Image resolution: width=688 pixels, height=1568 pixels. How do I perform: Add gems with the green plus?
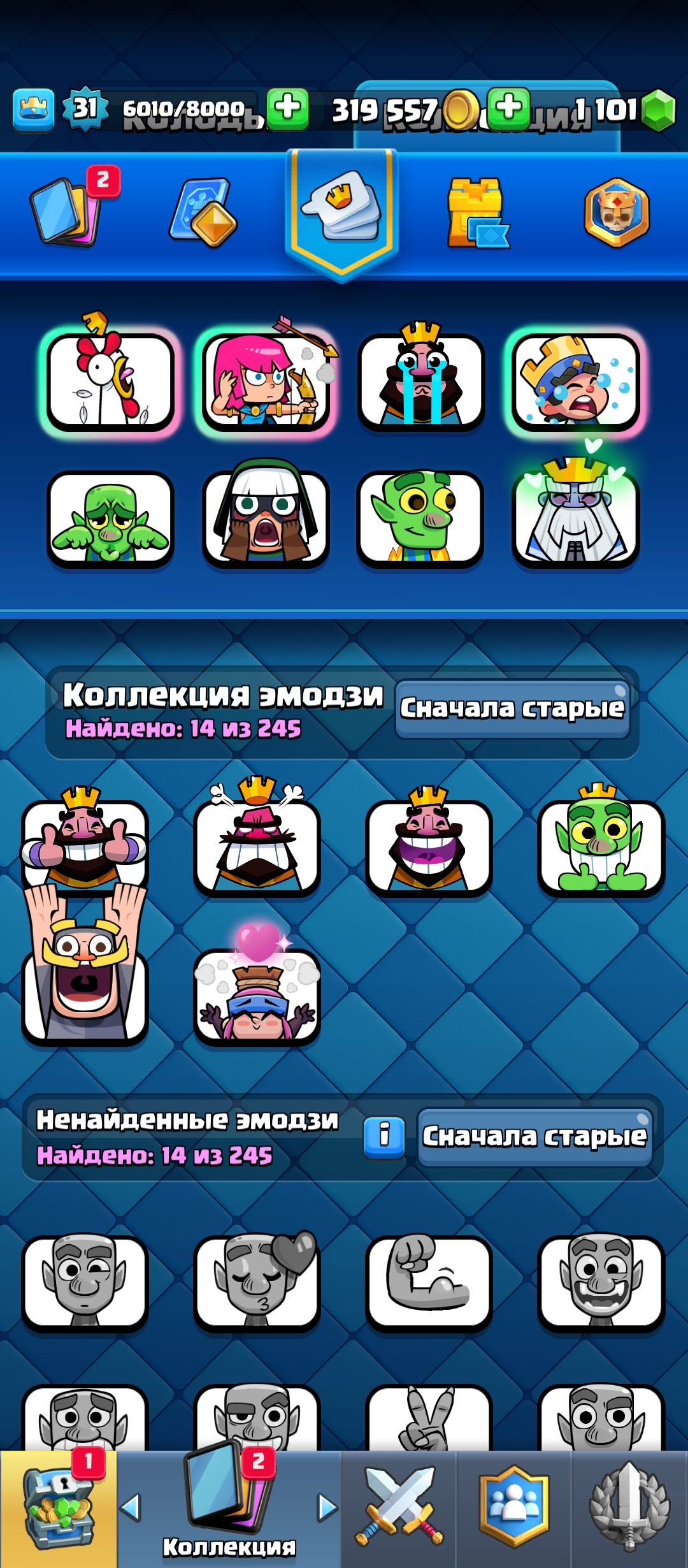(x=508, y=108)
